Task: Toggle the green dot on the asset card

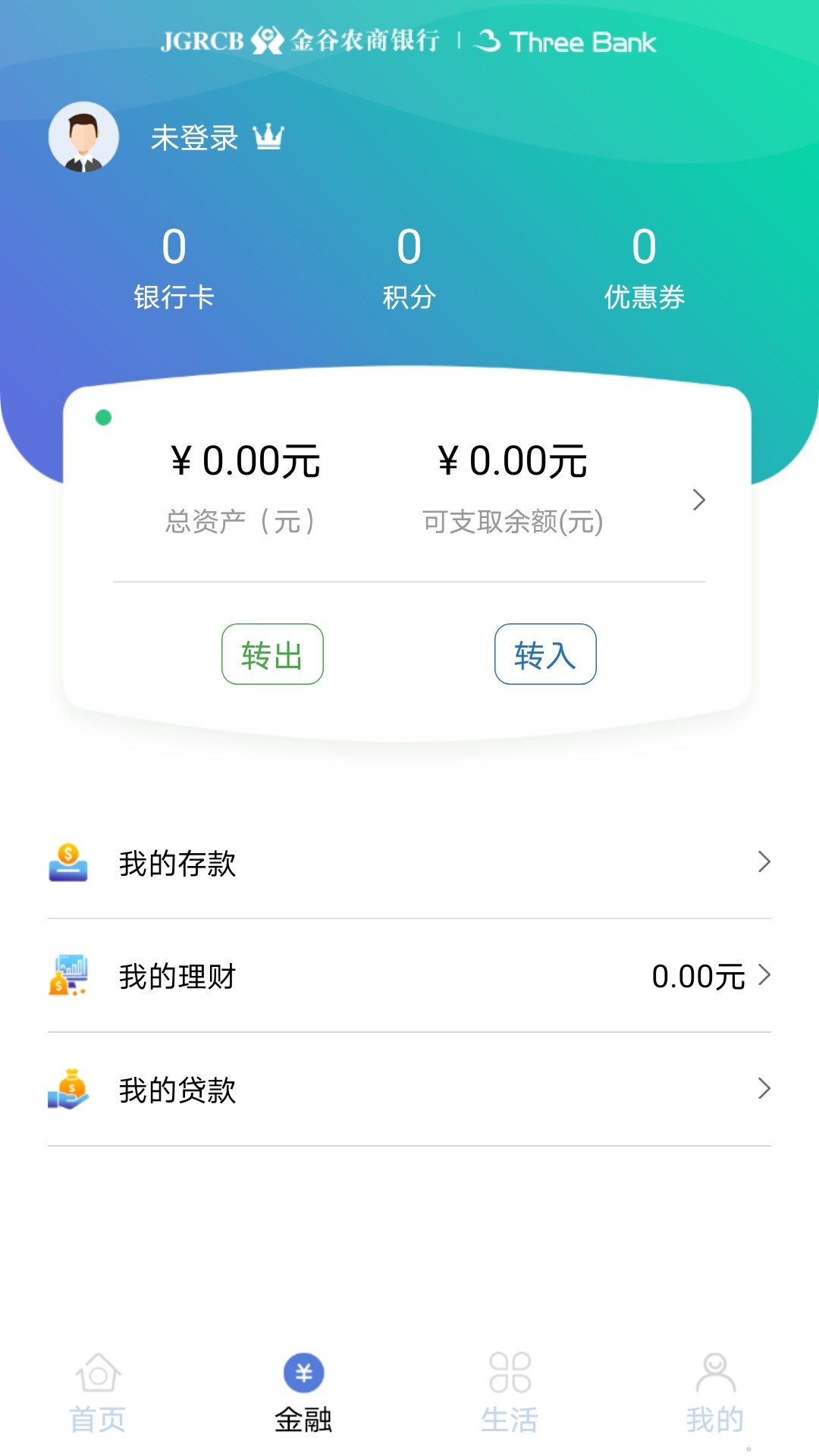Action: pyautogui.click(x=103, y=416)
